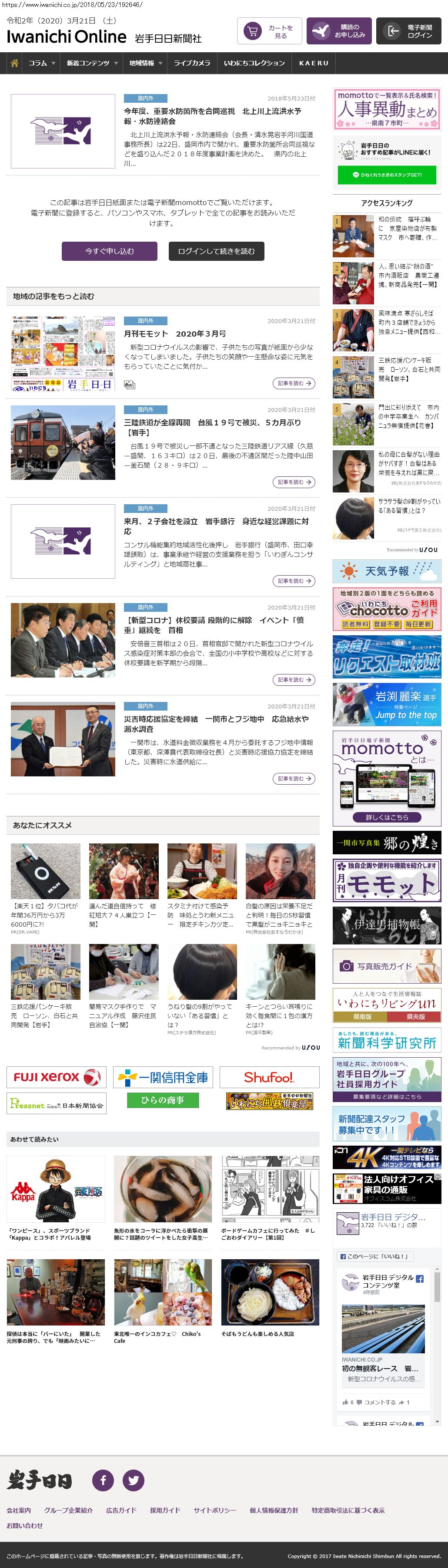View the cart with カートを見る
This screenshot has width=448, height=1568.
coord(269,32)
